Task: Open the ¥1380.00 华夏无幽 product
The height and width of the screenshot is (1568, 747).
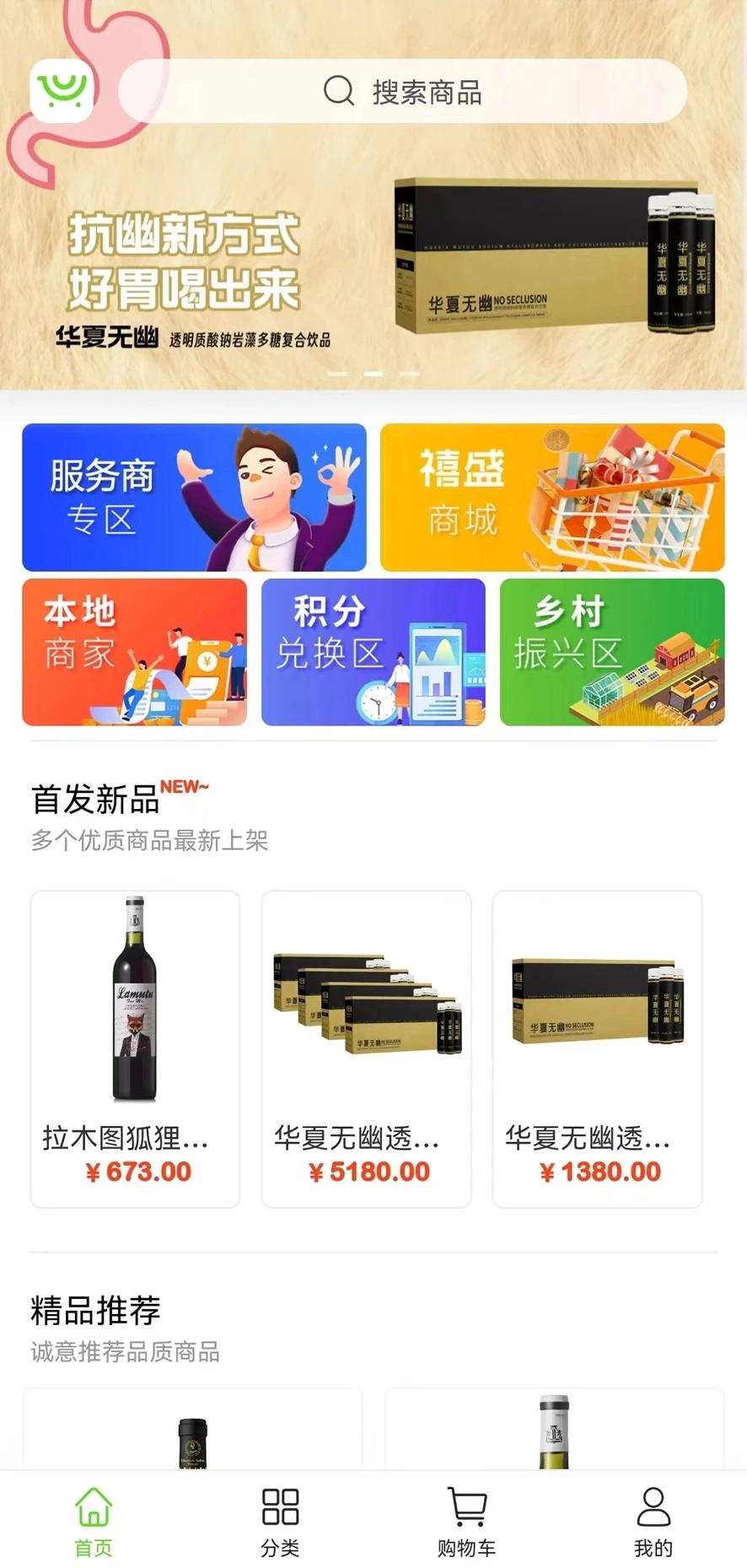Action: coord(599,1046)
